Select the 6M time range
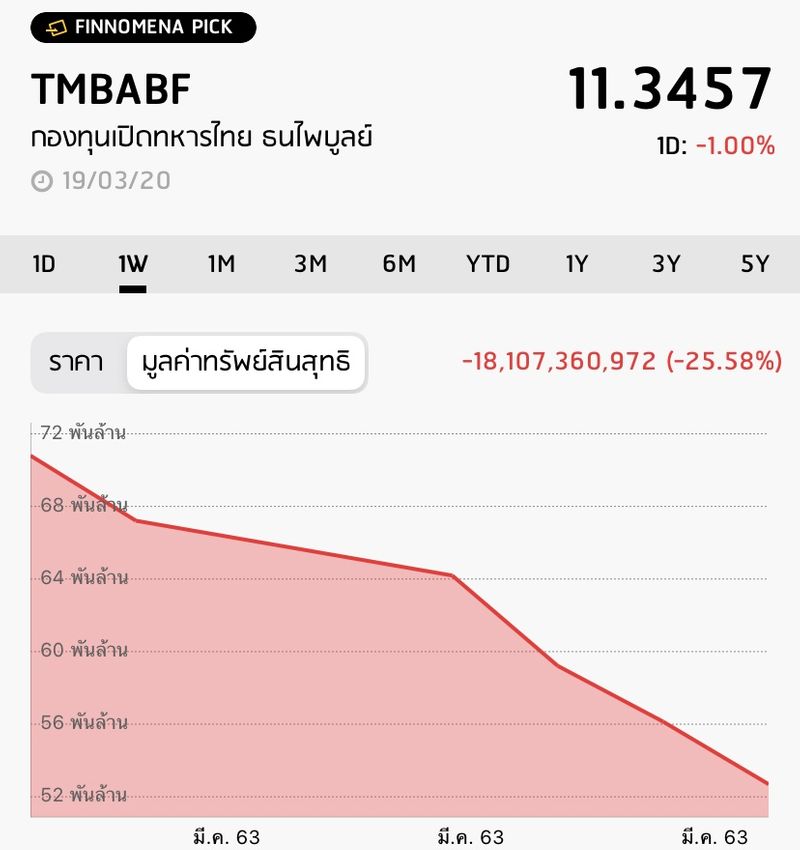Viewport: 800px width, 850px height. (399, 265)
